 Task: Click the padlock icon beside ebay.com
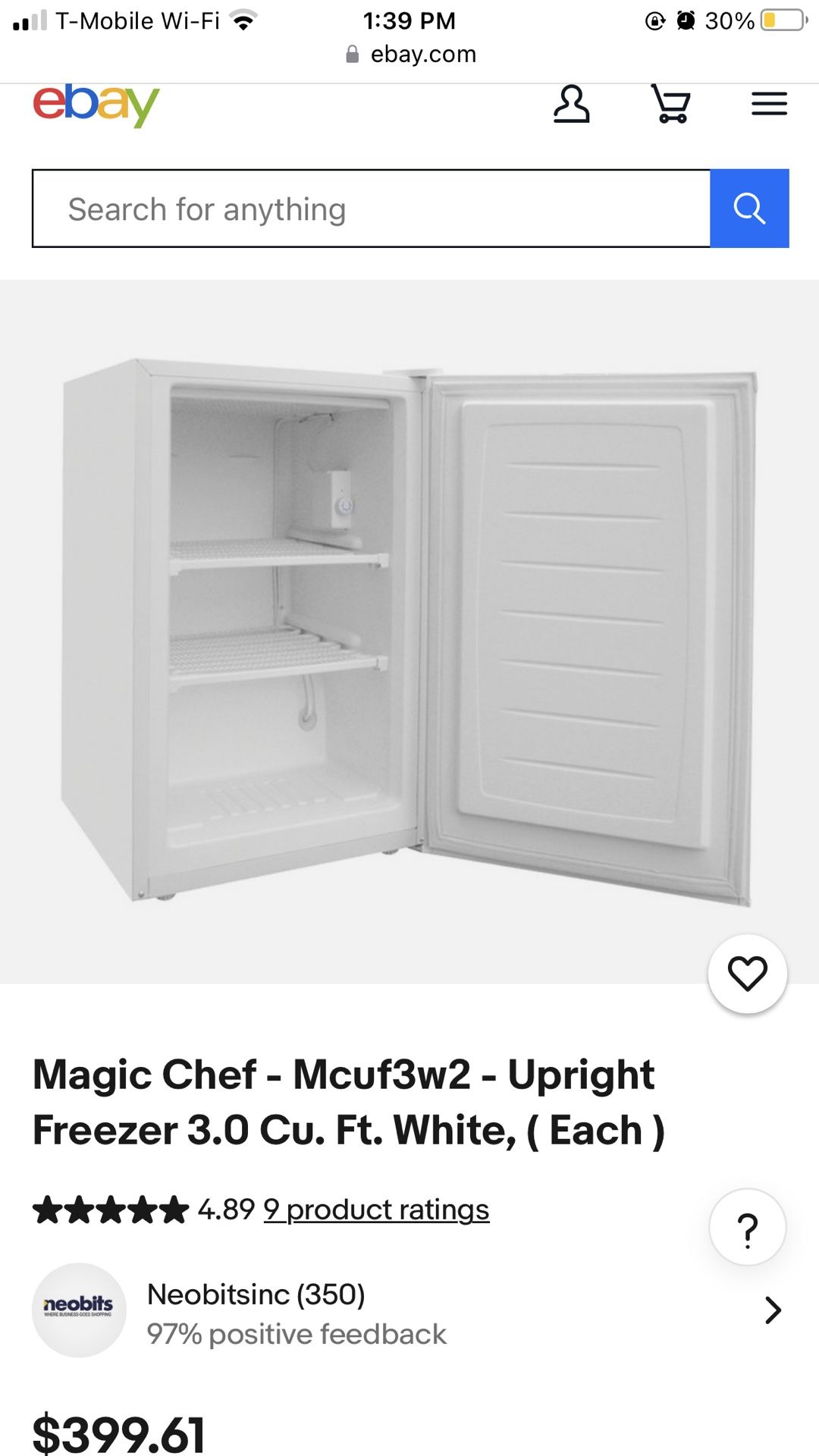(351, 54)
